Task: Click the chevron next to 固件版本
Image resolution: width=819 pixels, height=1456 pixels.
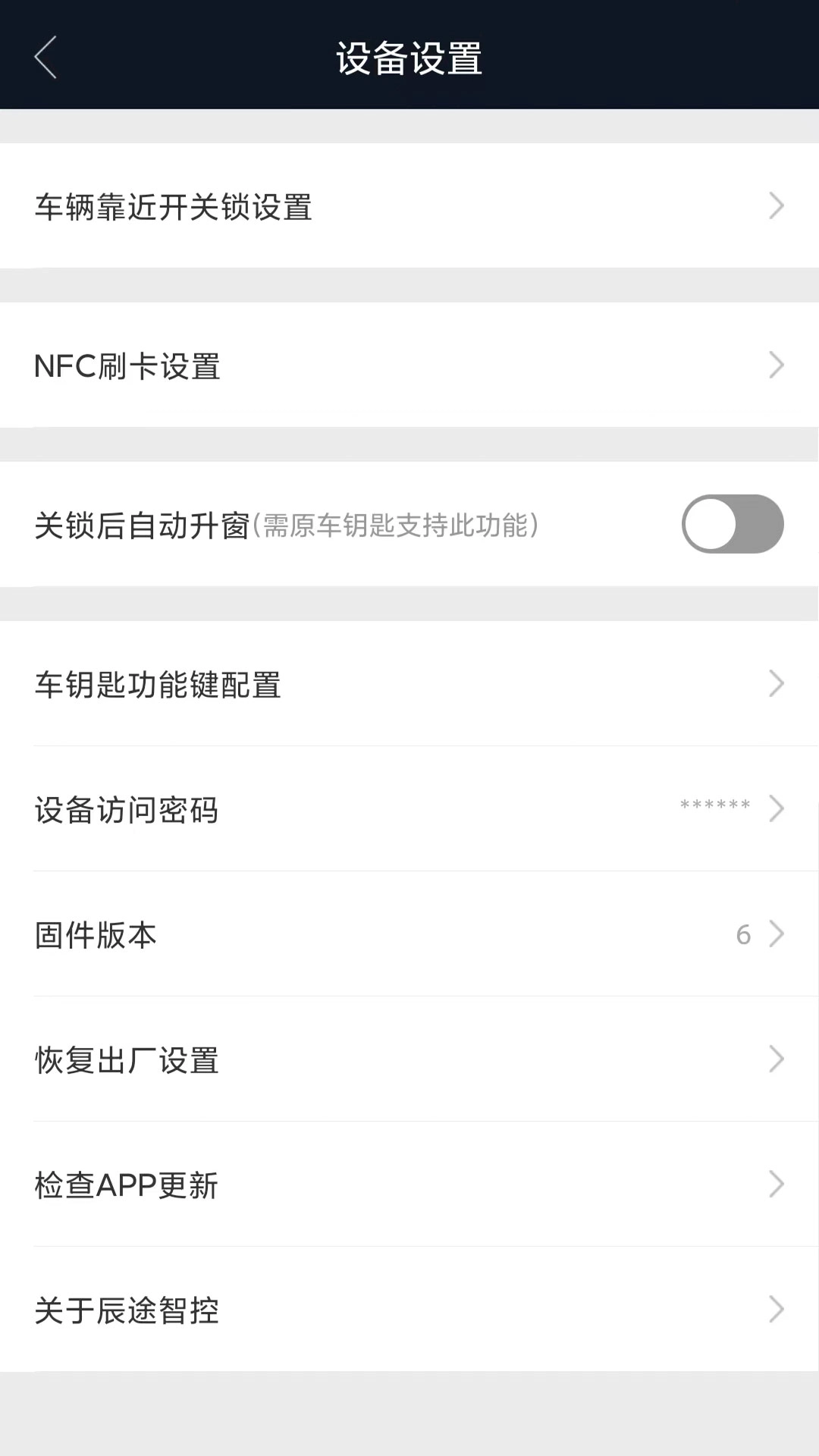Action: tap(776, 934)
